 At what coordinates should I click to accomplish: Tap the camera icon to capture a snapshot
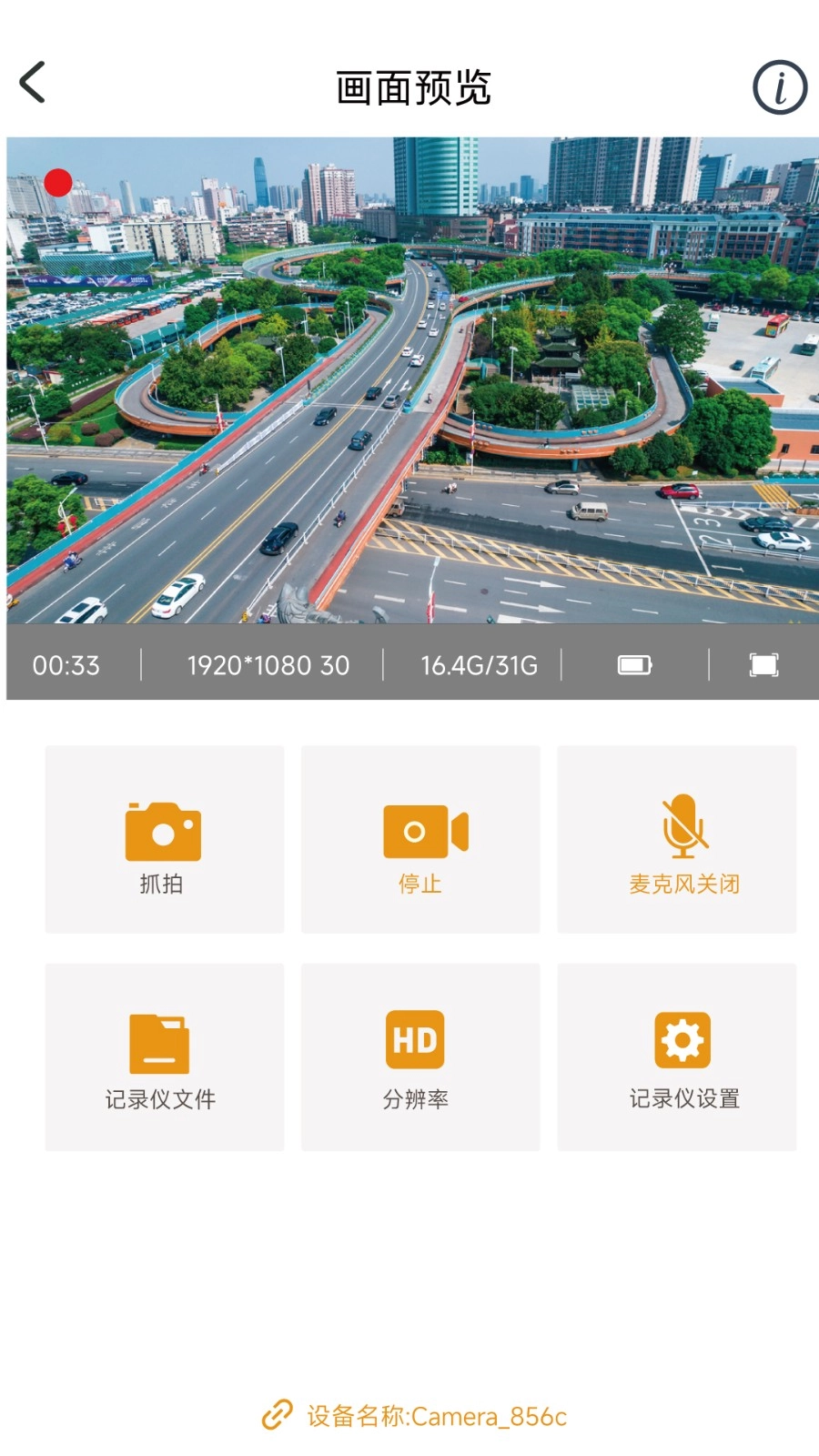[x=164, y=828]
